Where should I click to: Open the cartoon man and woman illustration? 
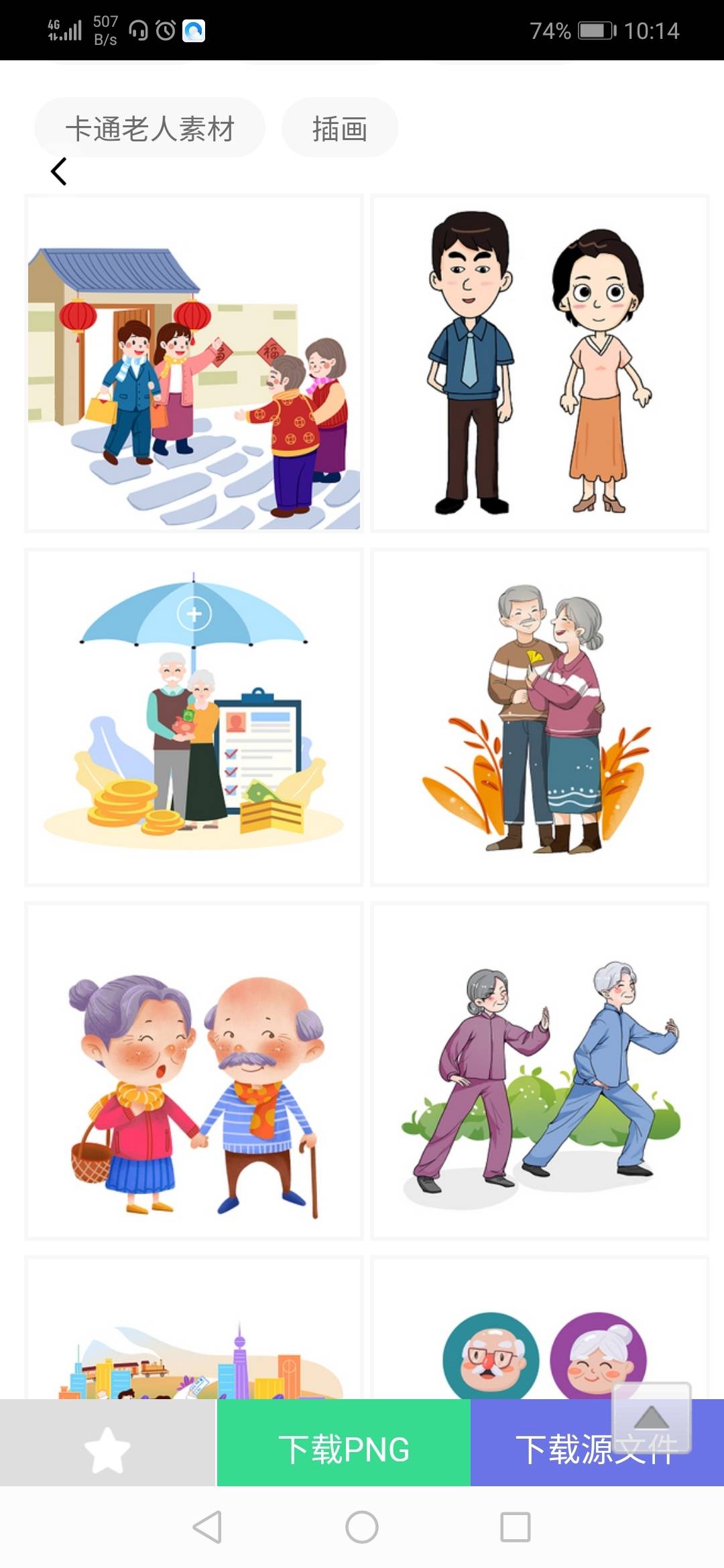click(x=540, y=363)
